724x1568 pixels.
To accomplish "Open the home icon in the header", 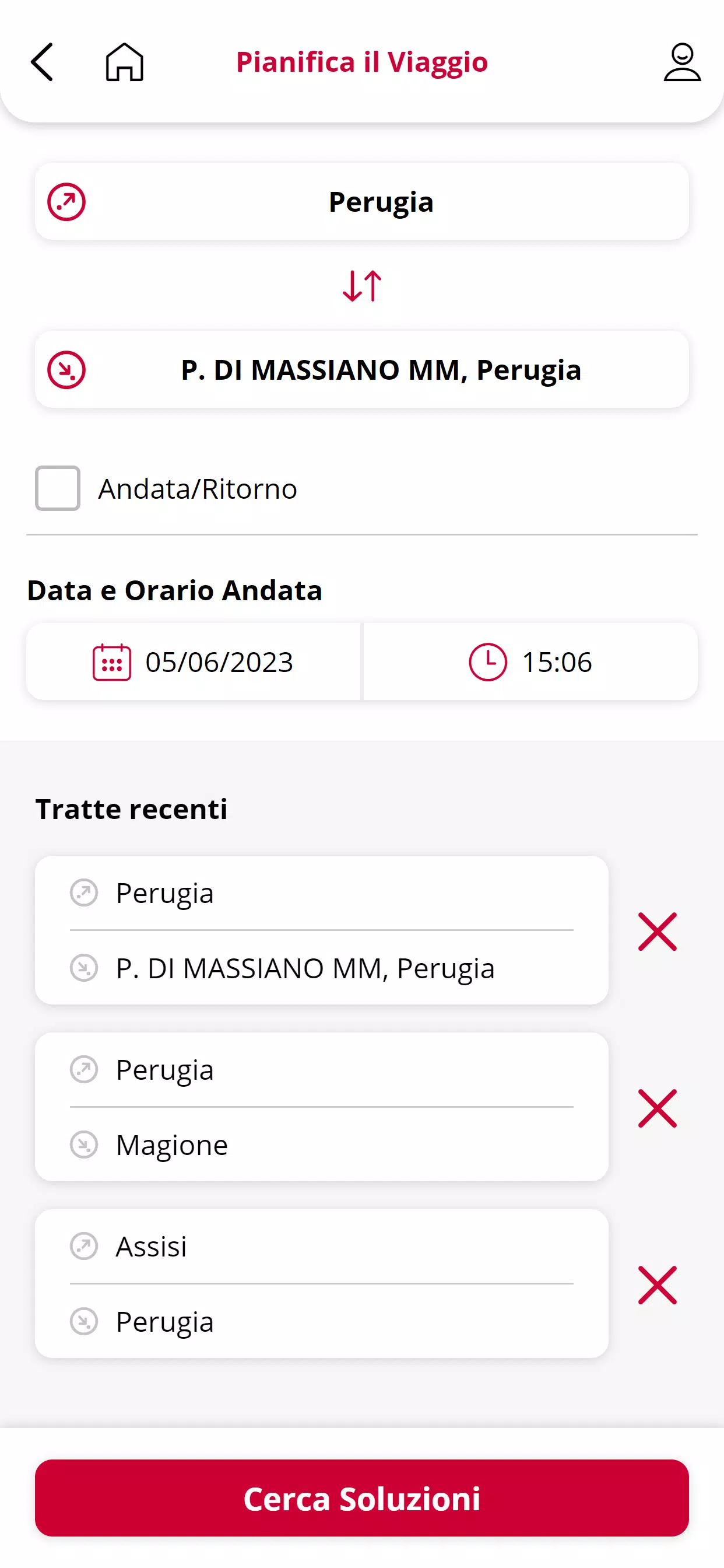I will 125,62.
